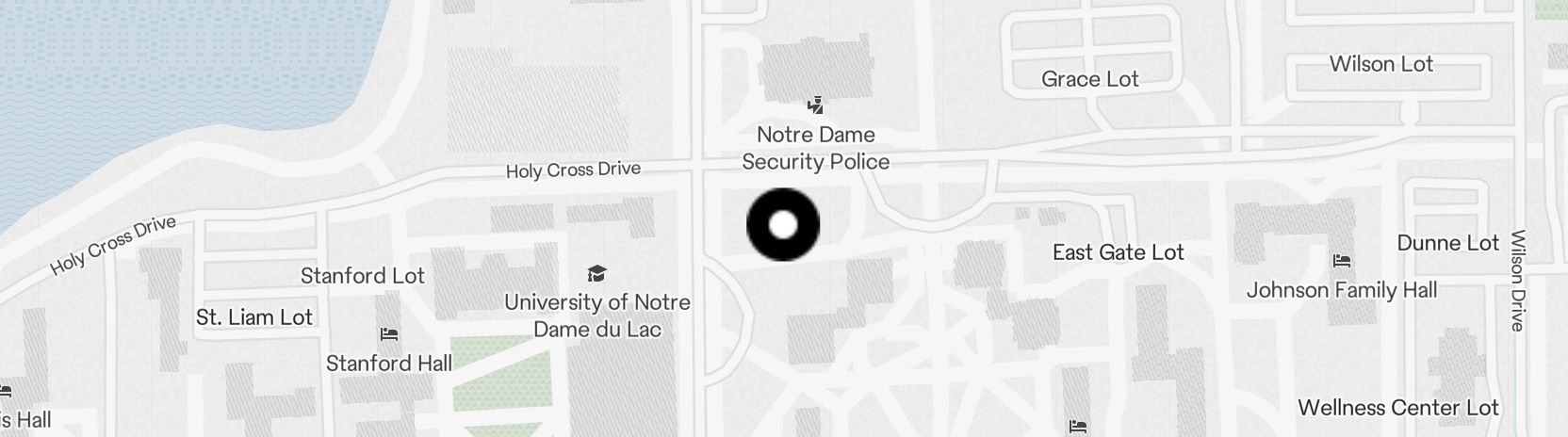The width and height of the screenshot is (1568, 437).
Task: Open University of Notre Dame du Lac marker
Action: click(x=596, y=274)
